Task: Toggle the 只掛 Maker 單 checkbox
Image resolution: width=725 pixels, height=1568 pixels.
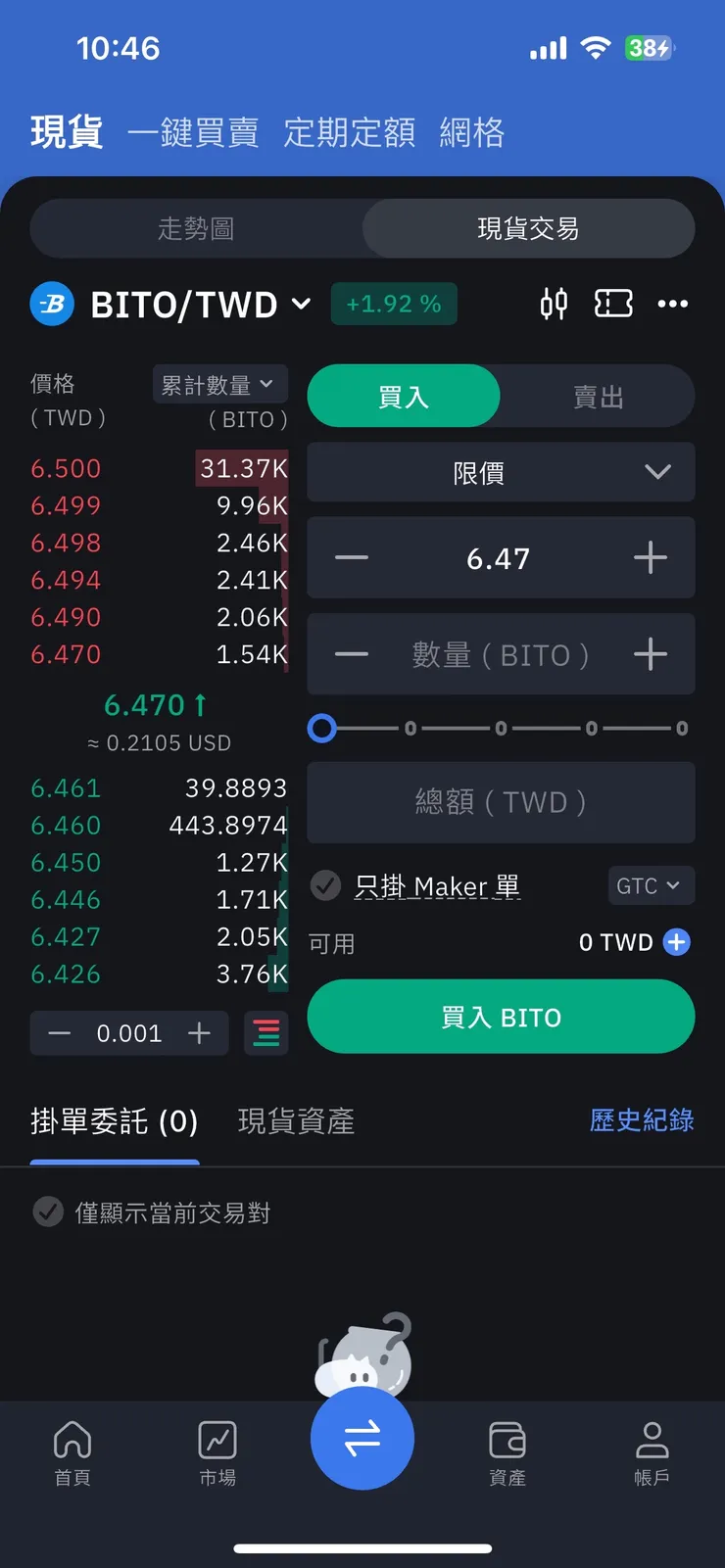Action: tap(326, 886)
